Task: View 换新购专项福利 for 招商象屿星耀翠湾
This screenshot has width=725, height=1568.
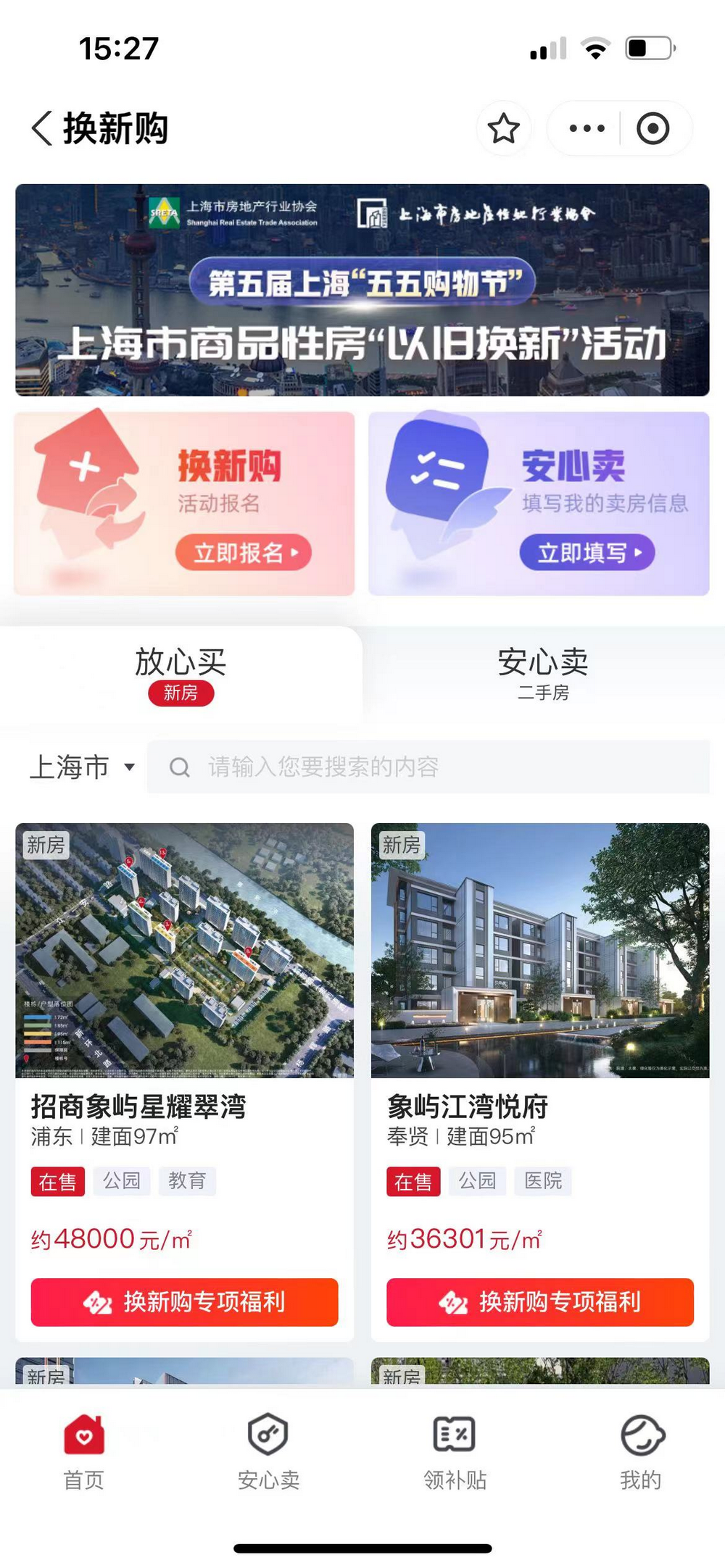Action: 184,1302
